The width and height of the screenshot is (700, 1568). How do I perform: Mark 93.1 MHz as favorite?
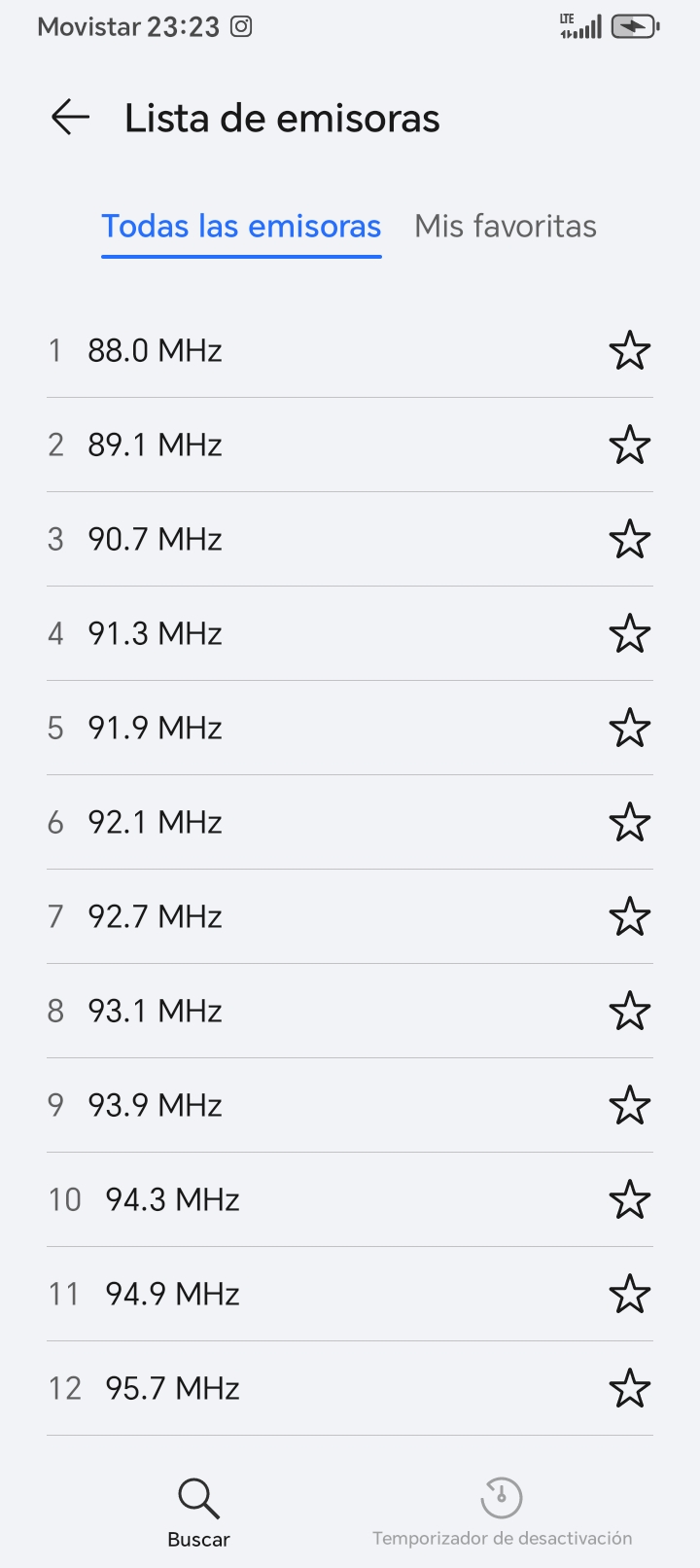pos(629,1011)
